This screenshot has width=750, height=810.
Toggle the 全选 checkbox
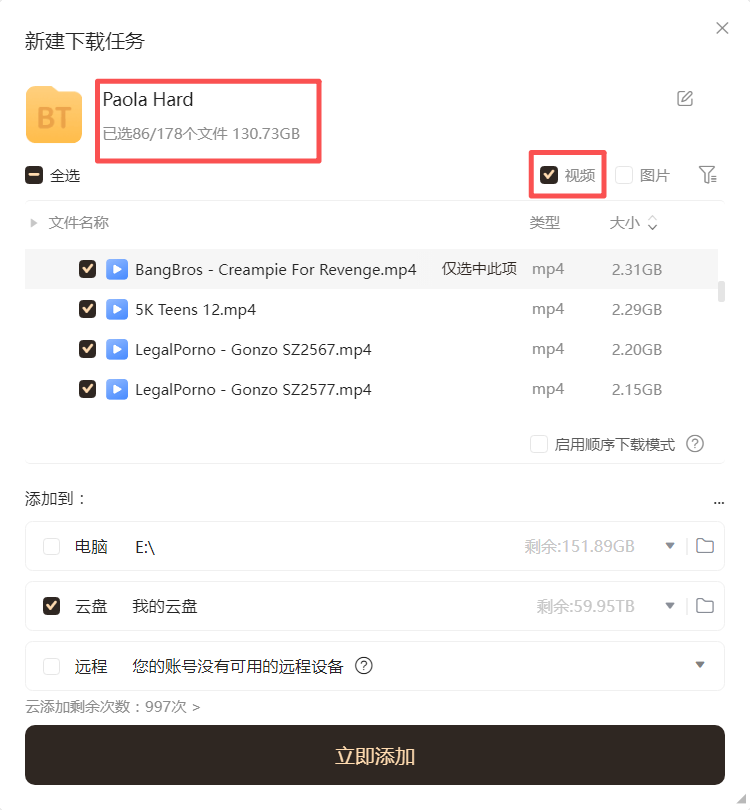pos(34,175)
